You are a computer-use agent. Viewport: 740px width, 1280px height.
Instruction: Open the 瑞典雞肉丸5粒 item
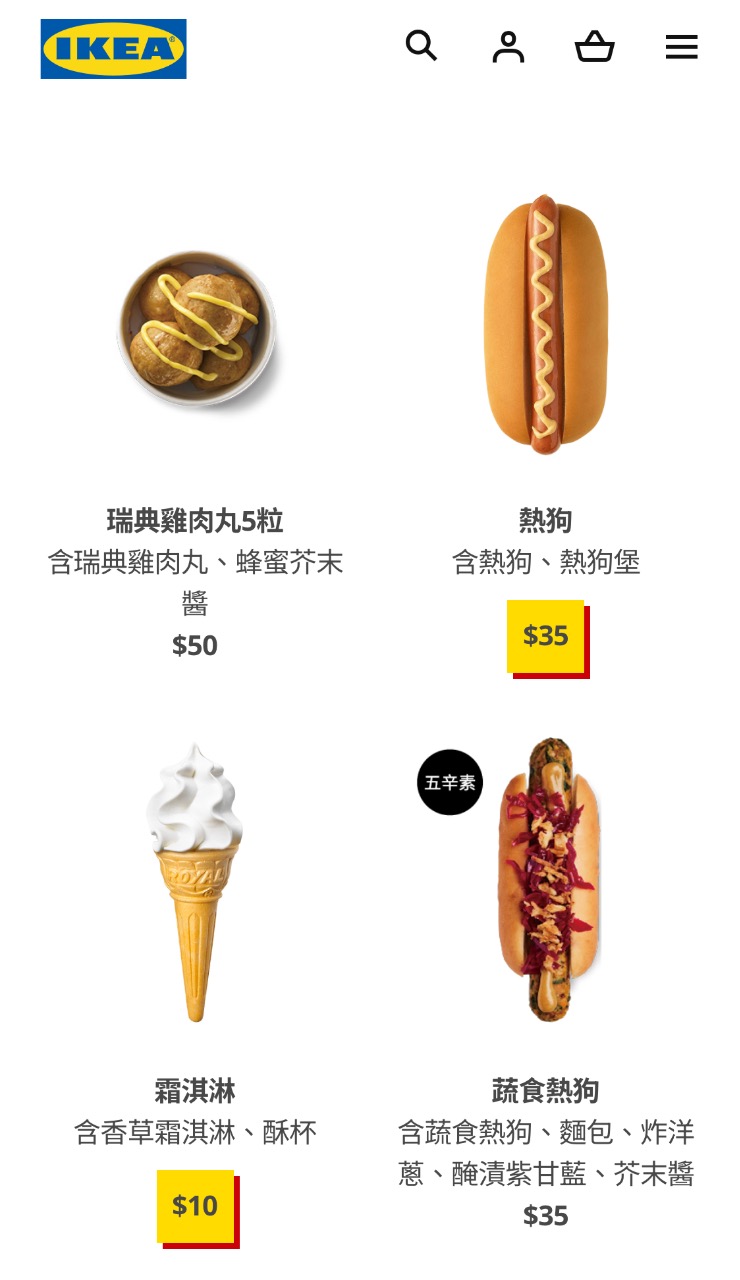pyautogui.click(x=196, y=328)
